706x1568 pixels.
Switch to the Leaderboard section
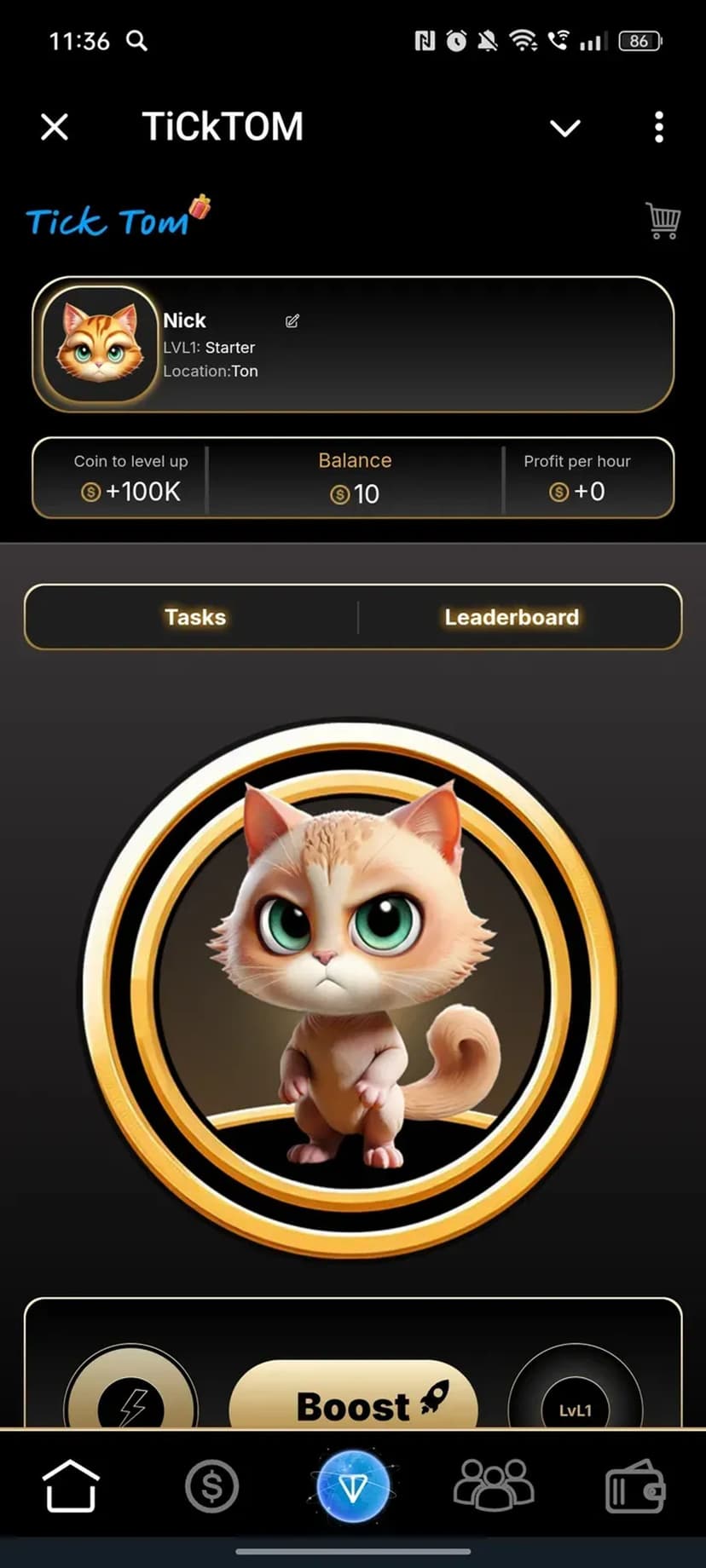coord(512,617)
